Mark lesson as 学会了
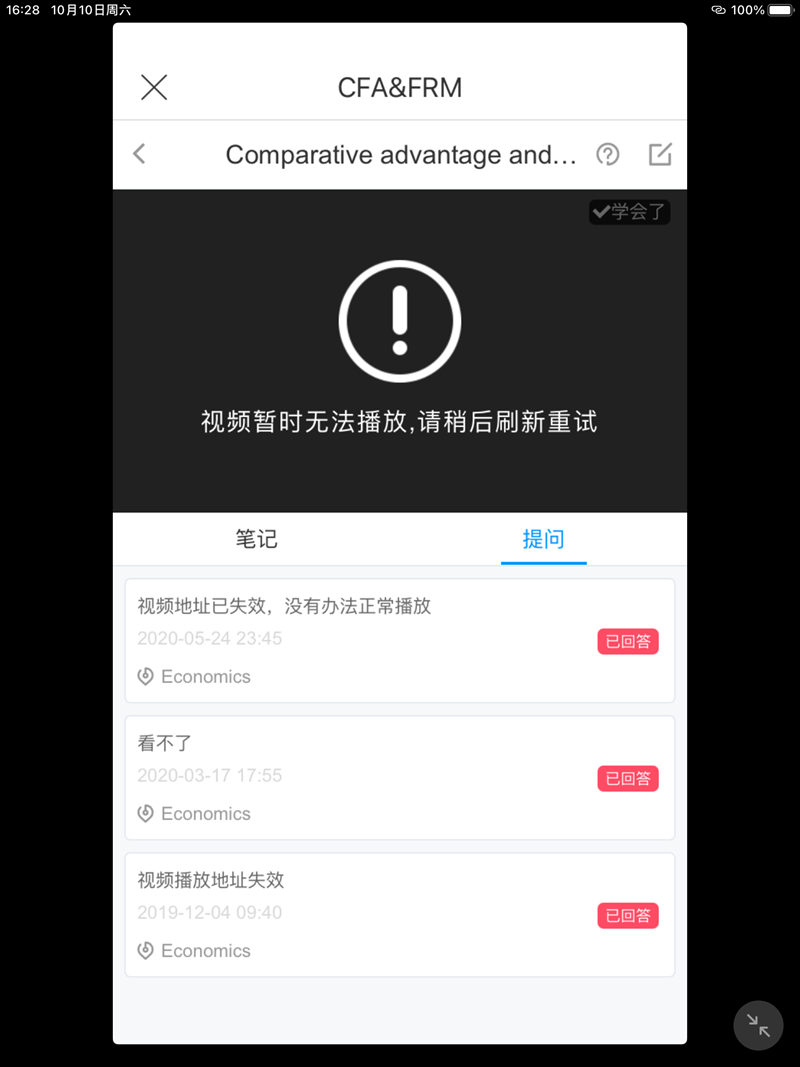Screen dimensions: 800x1067 click(629, 212)
